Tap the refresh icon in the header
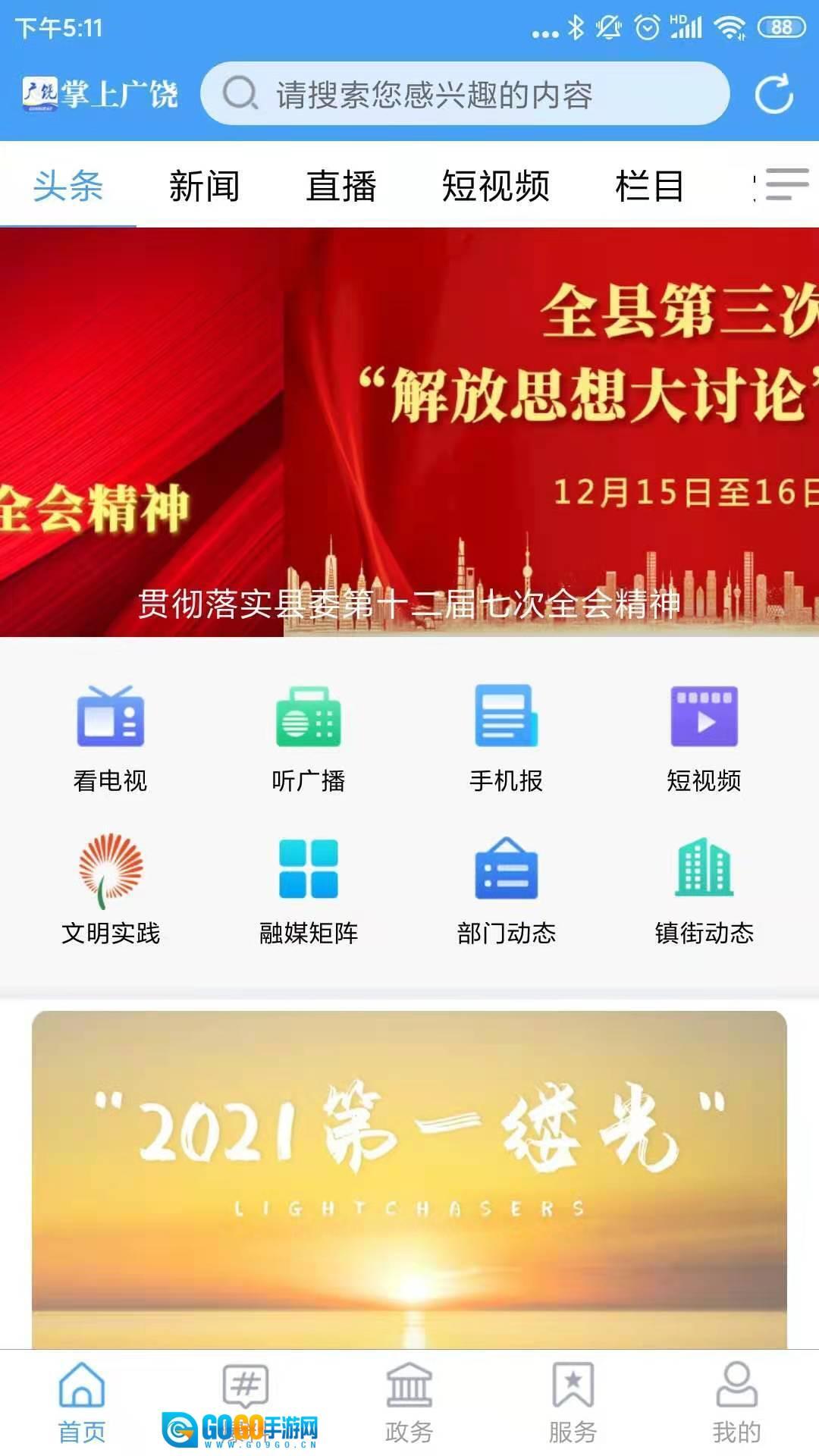 tap(774, 94)
